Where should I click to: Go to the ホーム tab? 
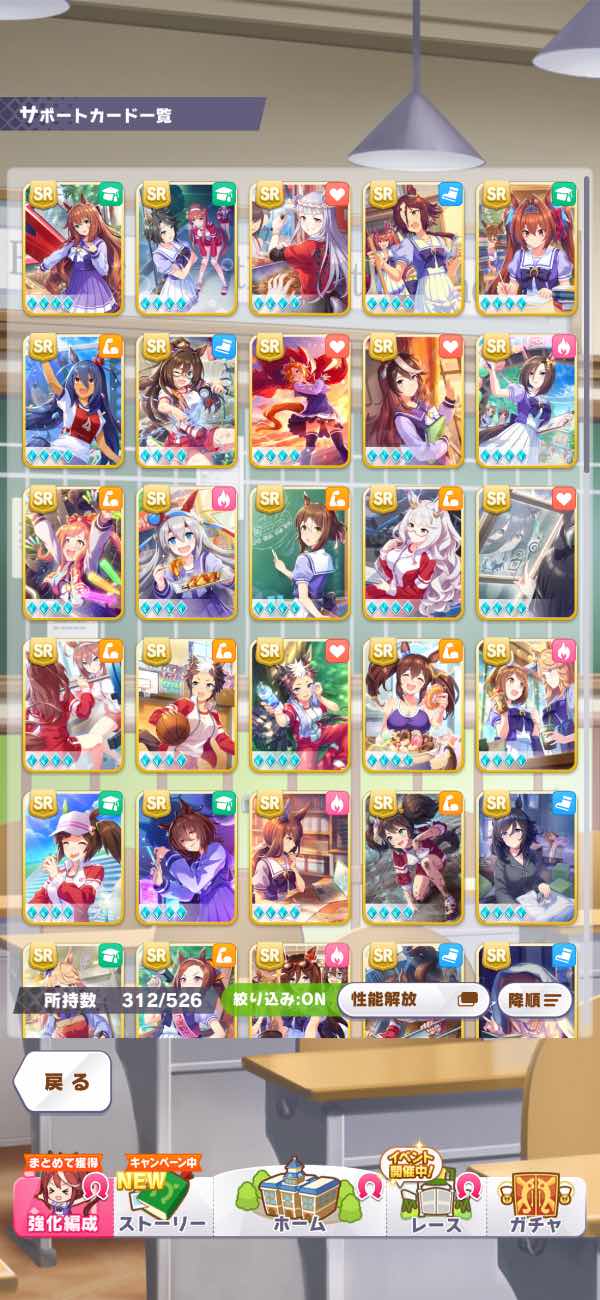[299, 1204]
